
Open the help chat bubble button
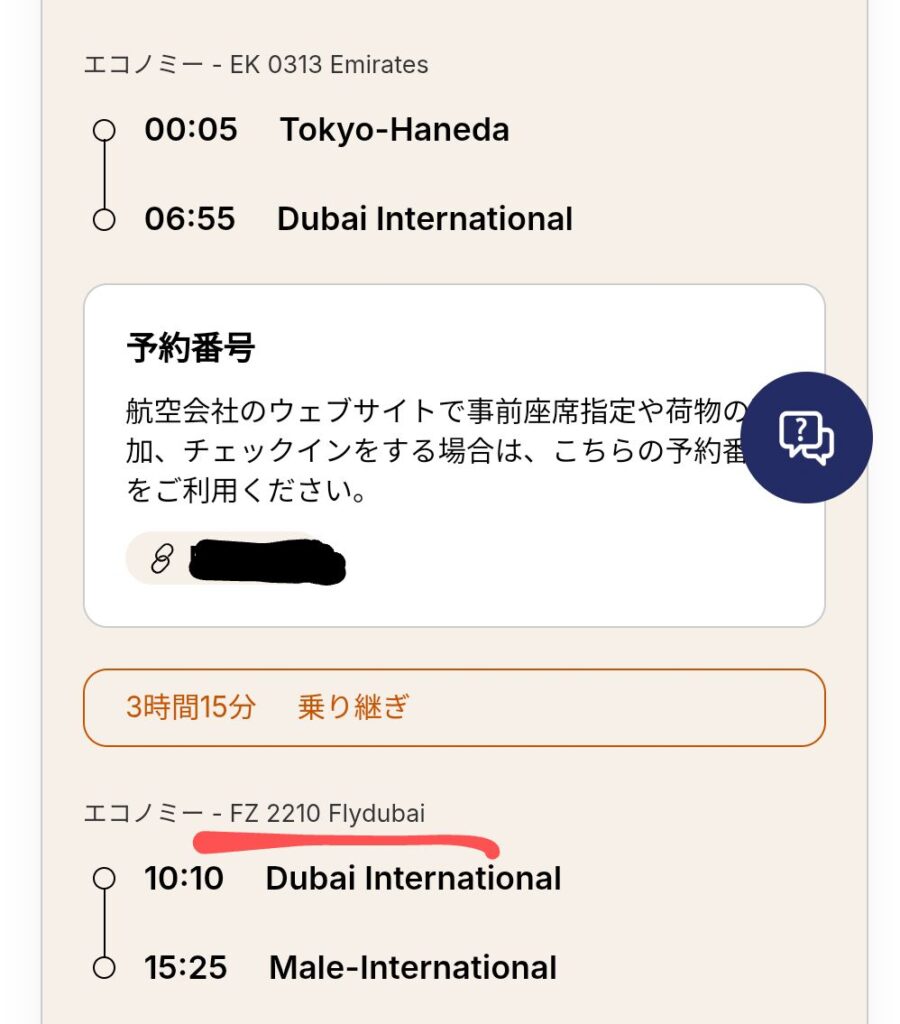[x=806, y=437]
